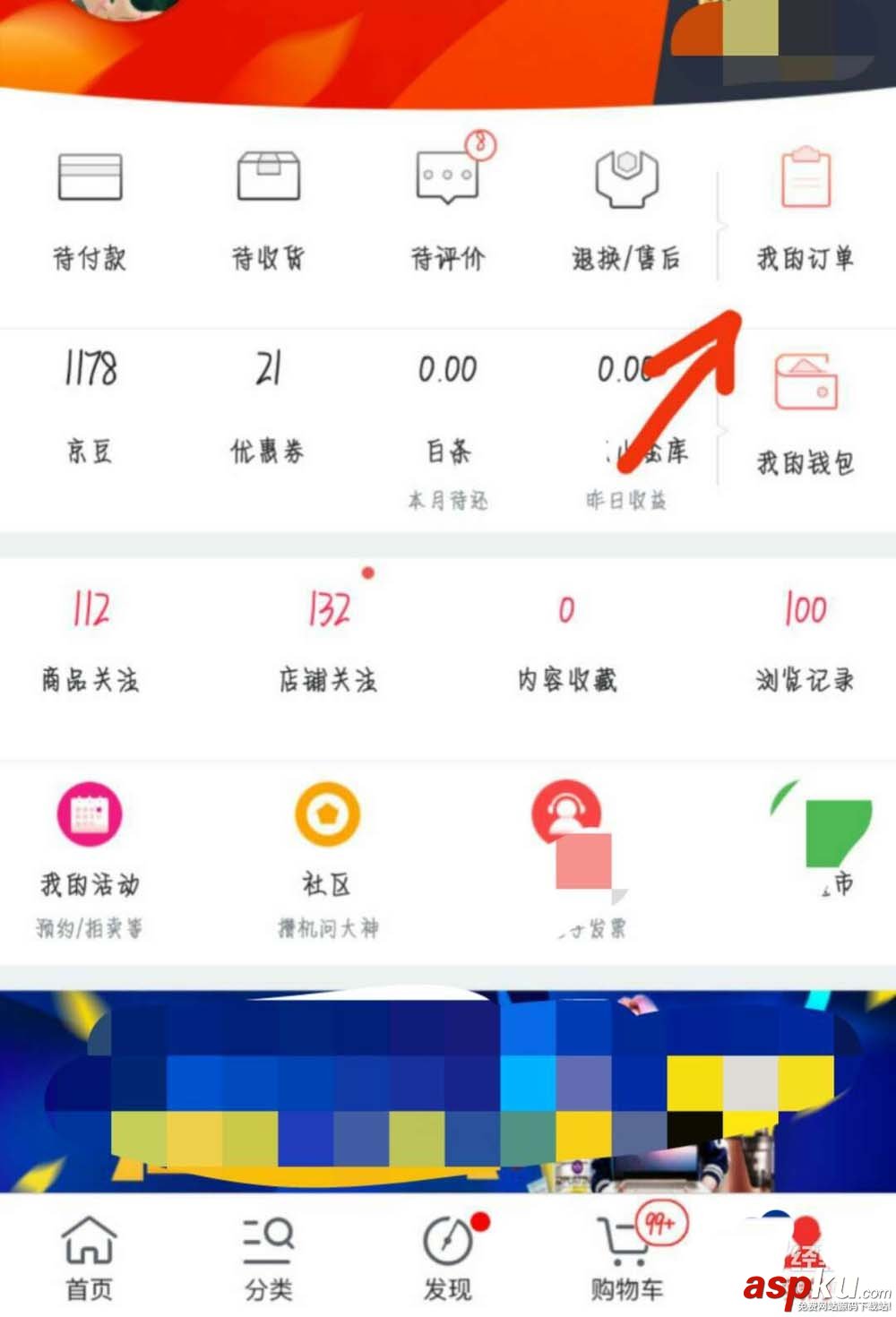Open 店铺关注 followed shops
Image resolution: width=896 pixels, height=1317 pixels.
tap(328, 643)
